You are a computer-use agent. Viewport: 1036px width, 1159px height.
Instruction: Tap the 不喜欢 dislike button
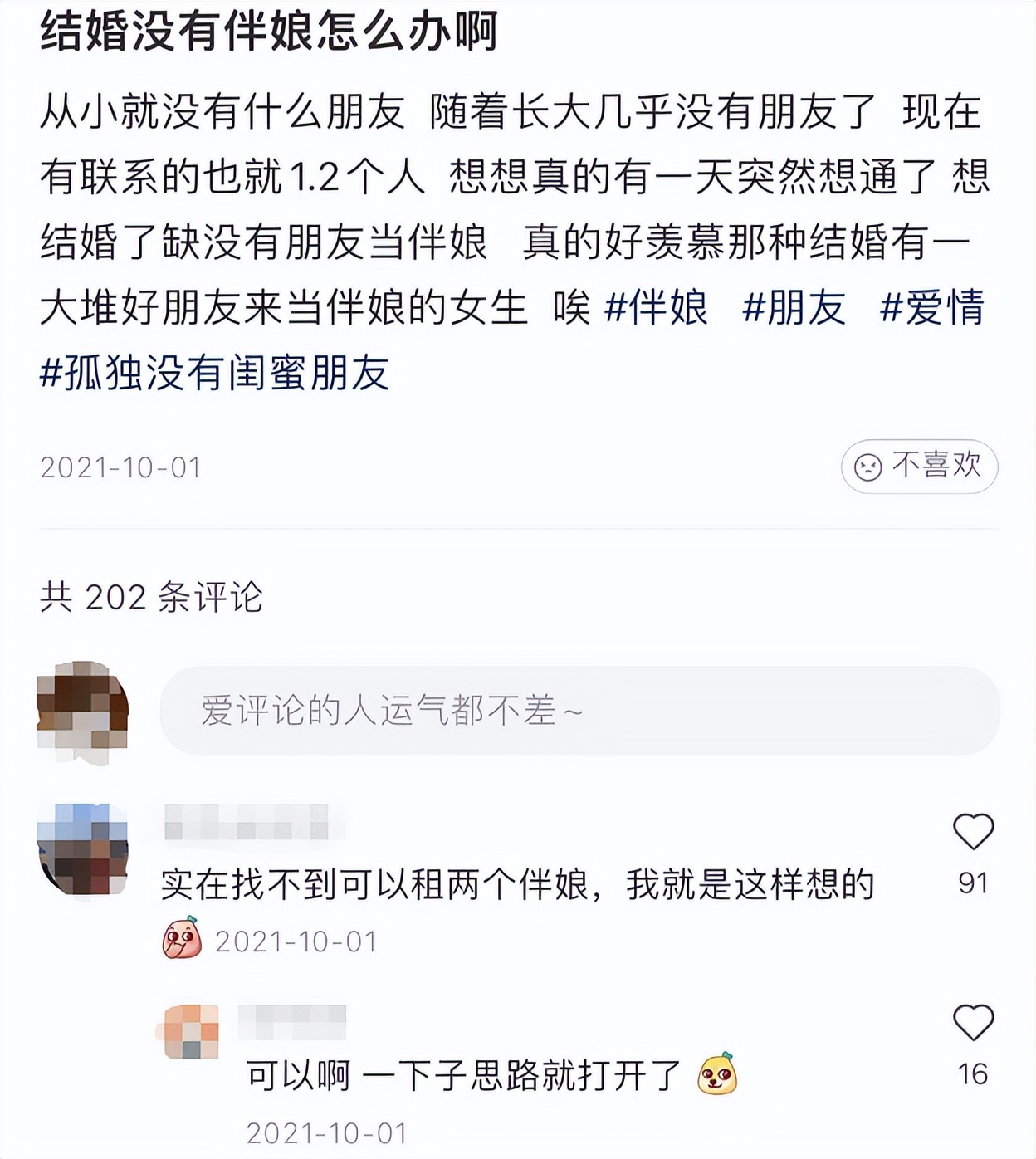pyautogui.click(x=919, y=467)
